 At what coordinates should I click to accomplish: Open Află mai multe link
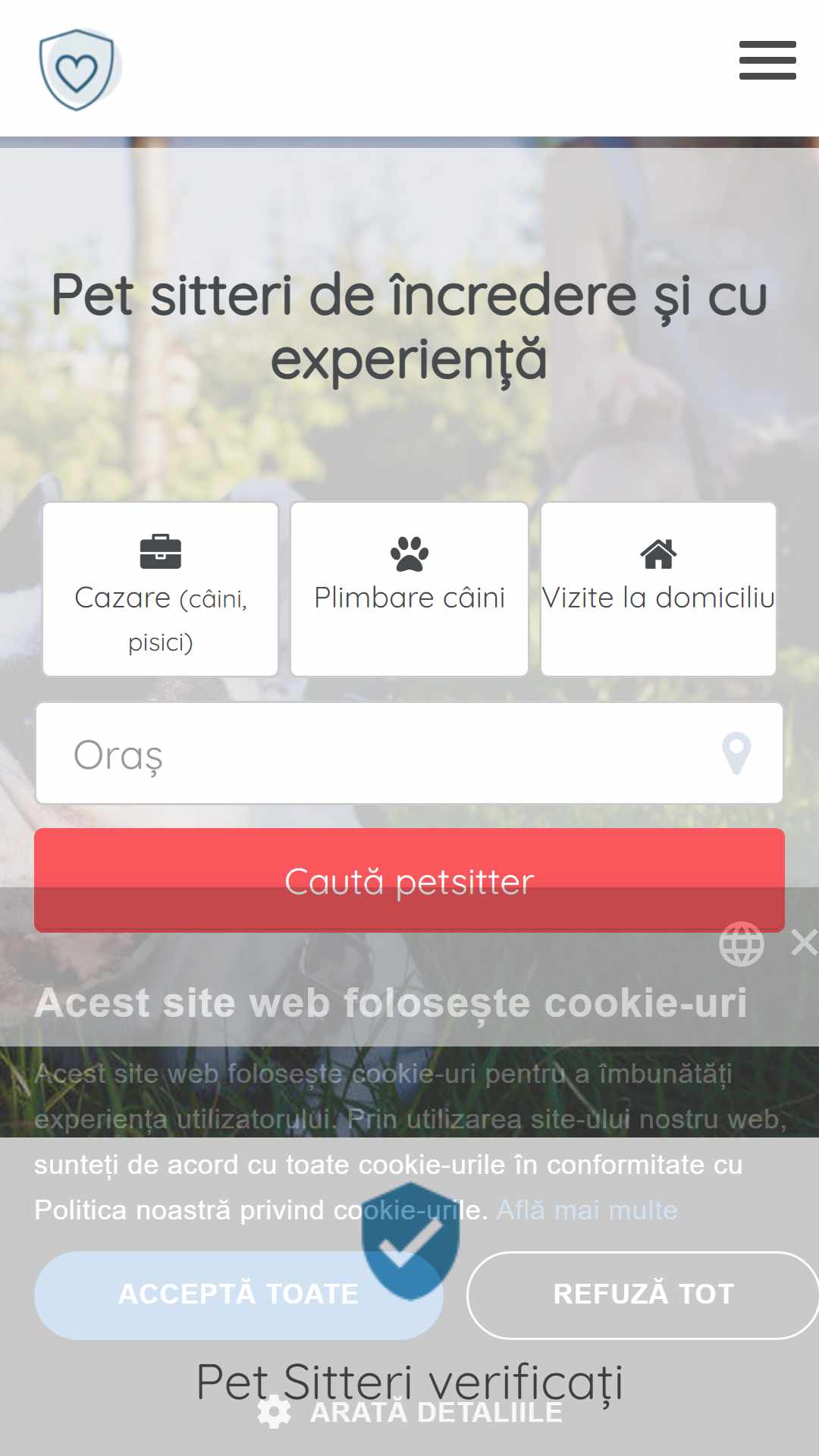point(587,1210)
